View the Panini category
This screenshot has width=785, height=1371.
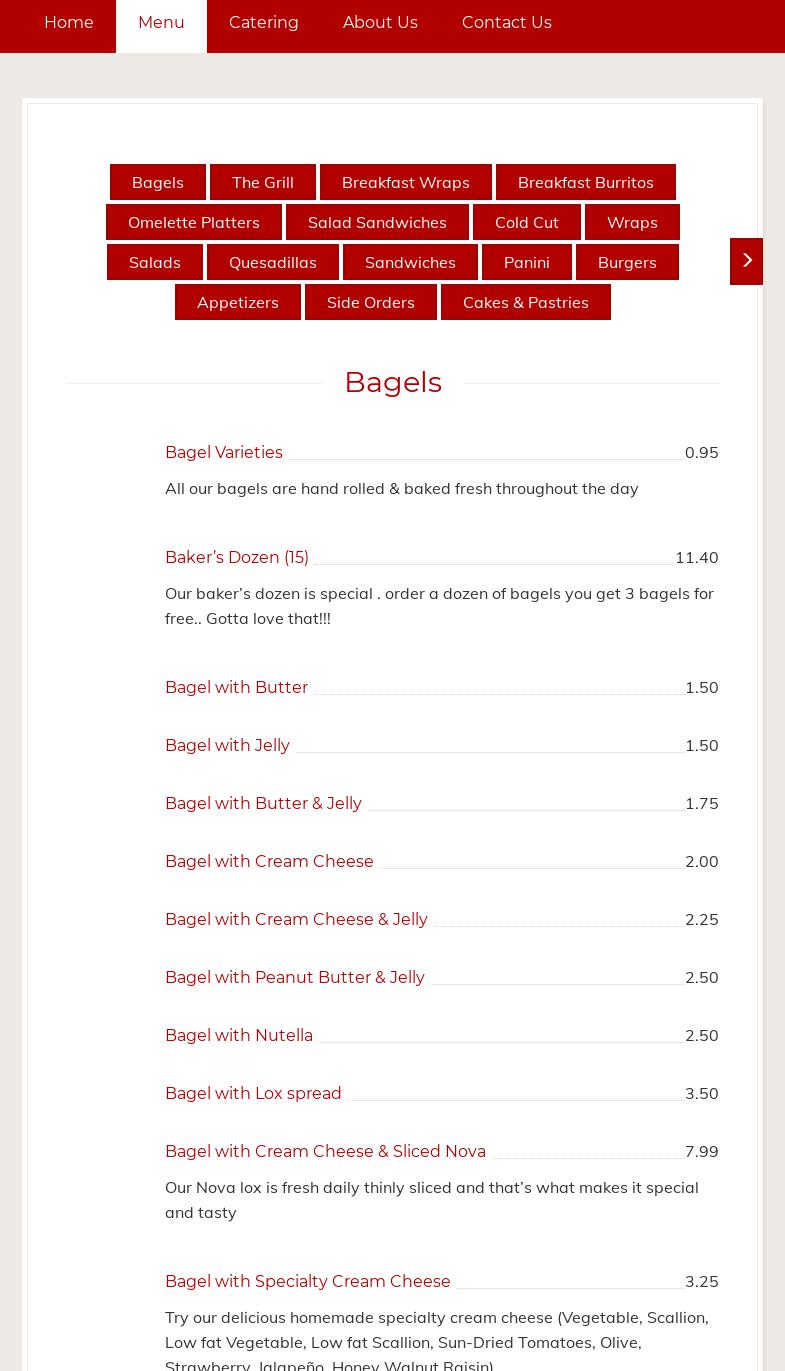pos(526,262)
